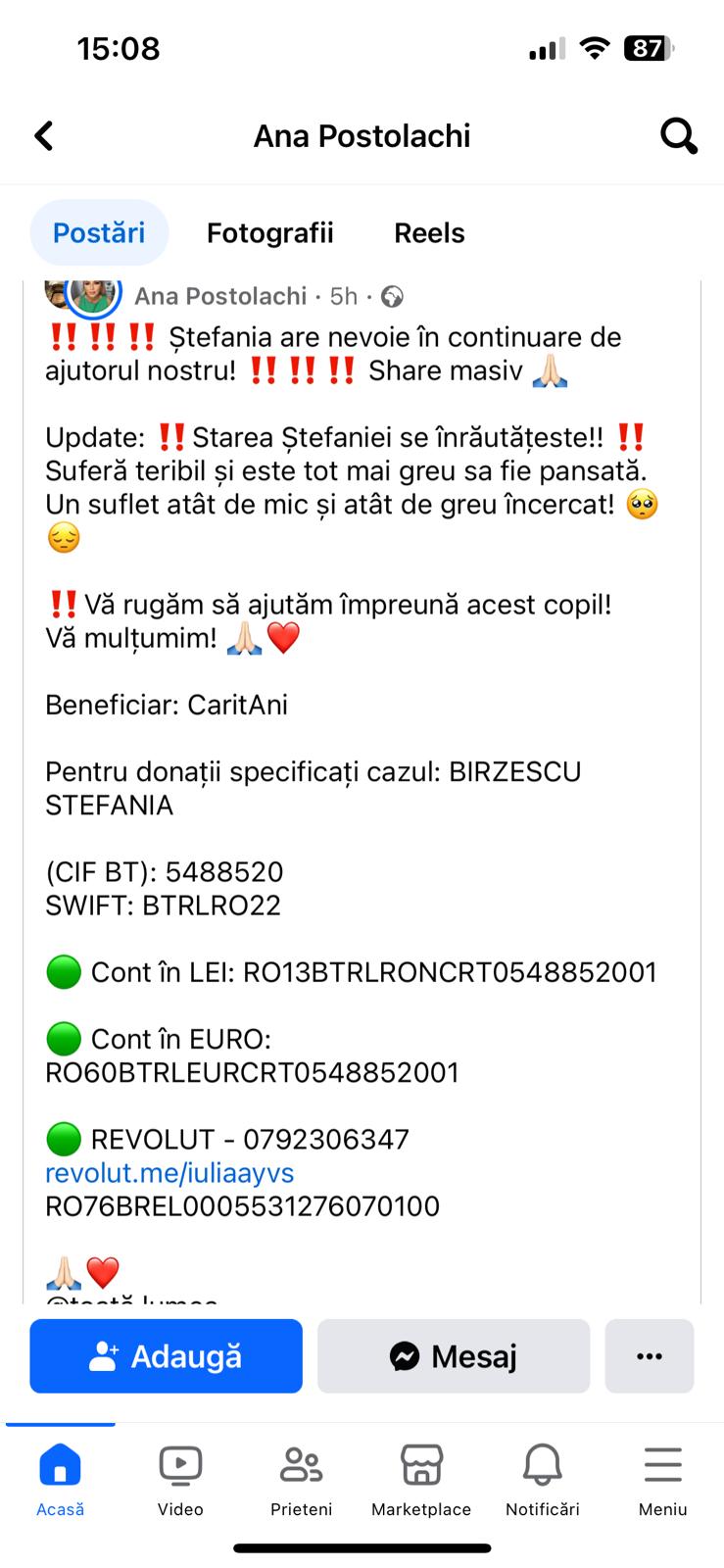
Task: Go to the Acasă home tab
Action: (60, 1480)
